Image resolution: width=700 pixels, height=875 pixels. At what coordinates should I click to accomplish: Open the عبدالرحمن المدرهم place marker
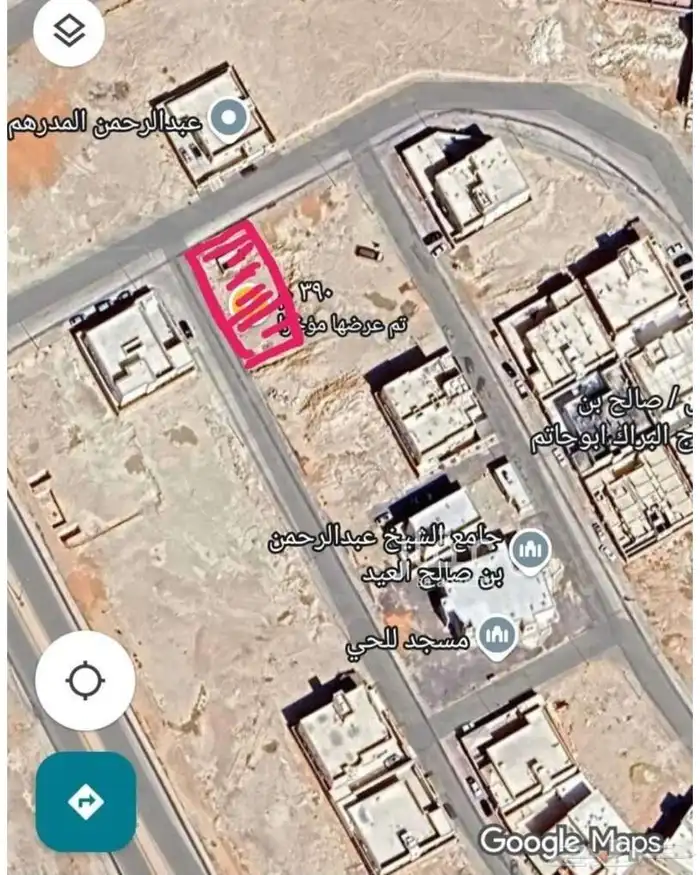point(230,120)
